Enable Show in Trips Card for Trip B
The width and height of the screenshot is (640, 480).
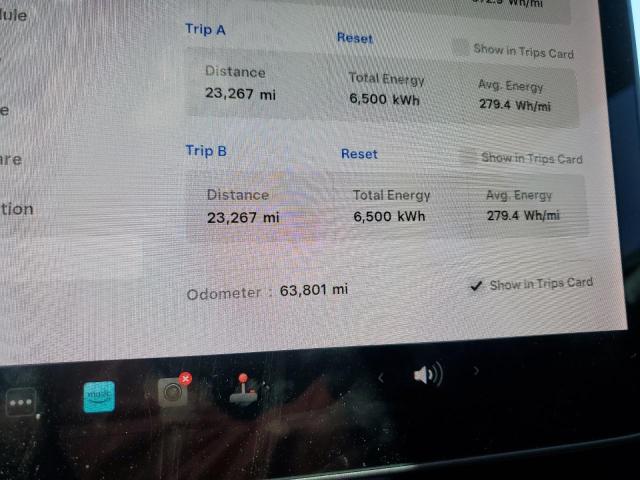468,157
